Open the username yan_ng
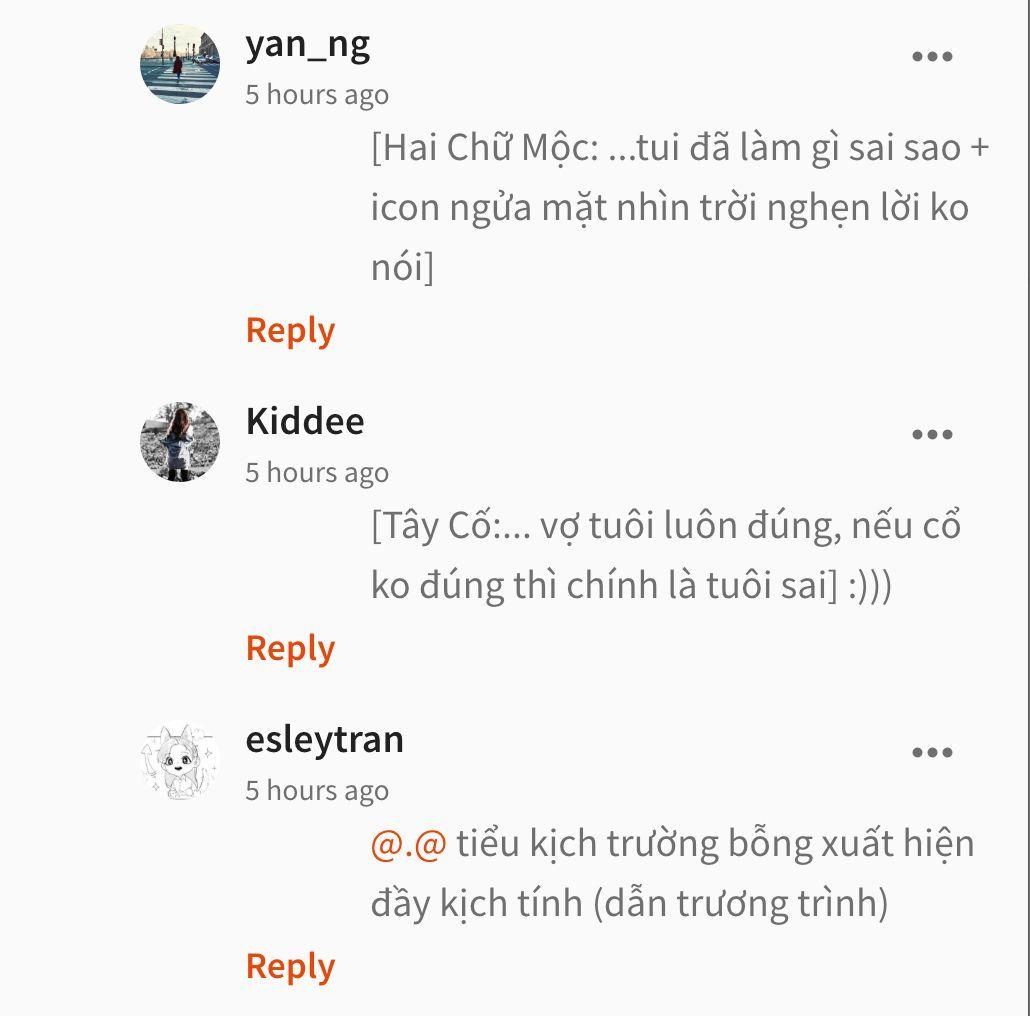Viewport: 1030px width, 1016px height. 308,44
